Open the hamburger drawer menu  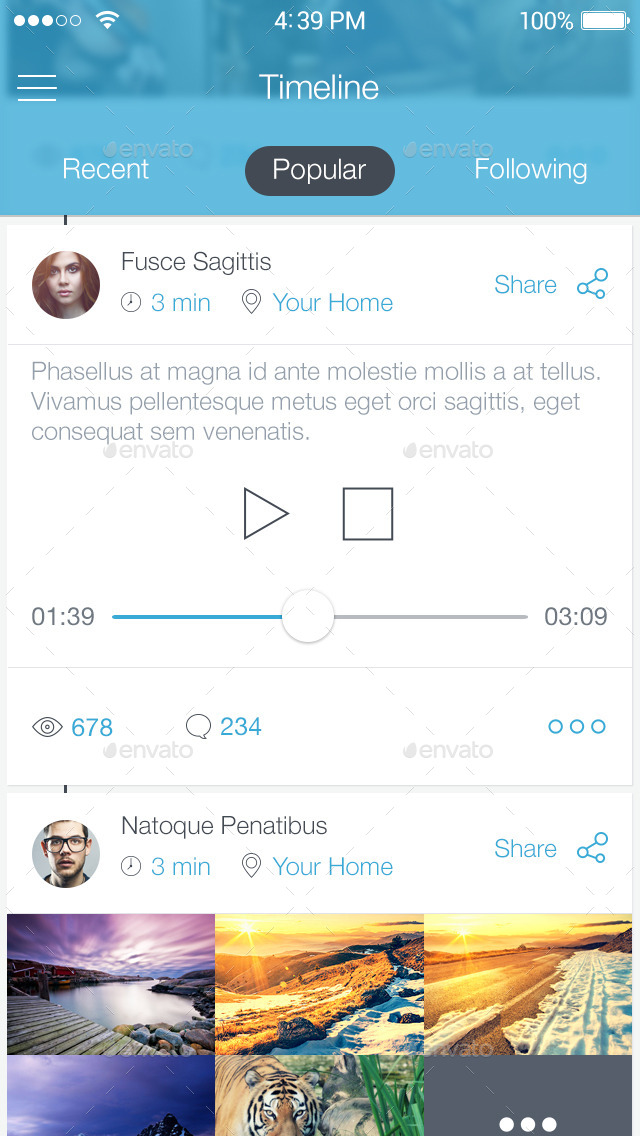tap(37, 88)
